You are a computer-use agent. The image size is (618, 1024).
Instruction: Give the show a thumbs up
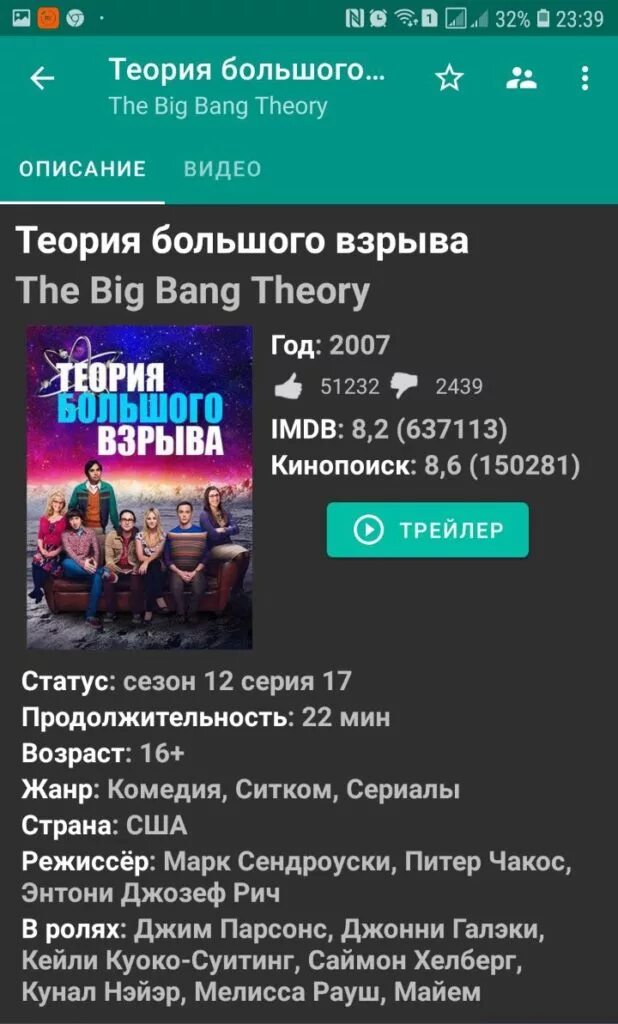289,386
